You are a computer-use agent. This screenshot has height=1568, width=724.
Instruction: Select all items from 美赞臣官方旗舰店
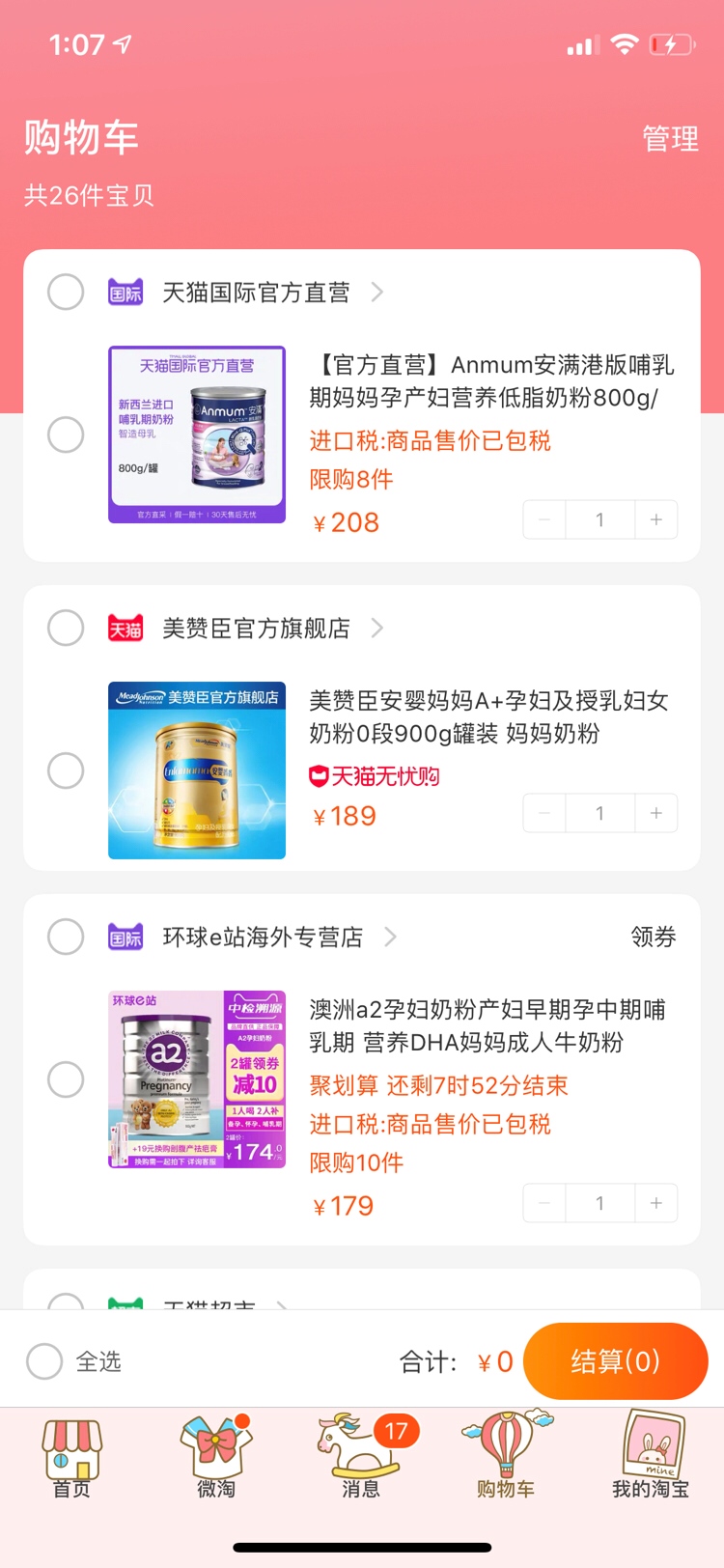66,628
